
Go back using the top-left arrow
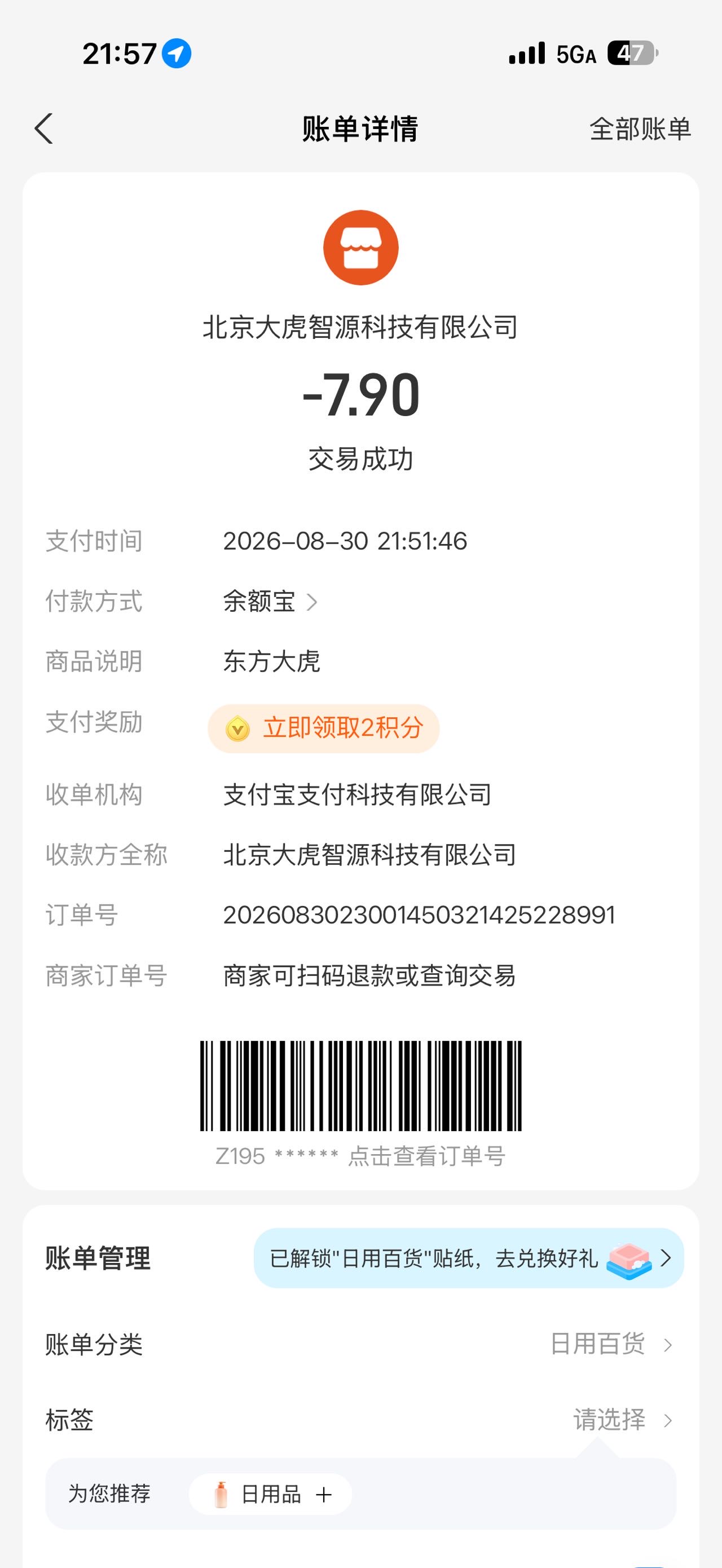click(x=44, y=129)
